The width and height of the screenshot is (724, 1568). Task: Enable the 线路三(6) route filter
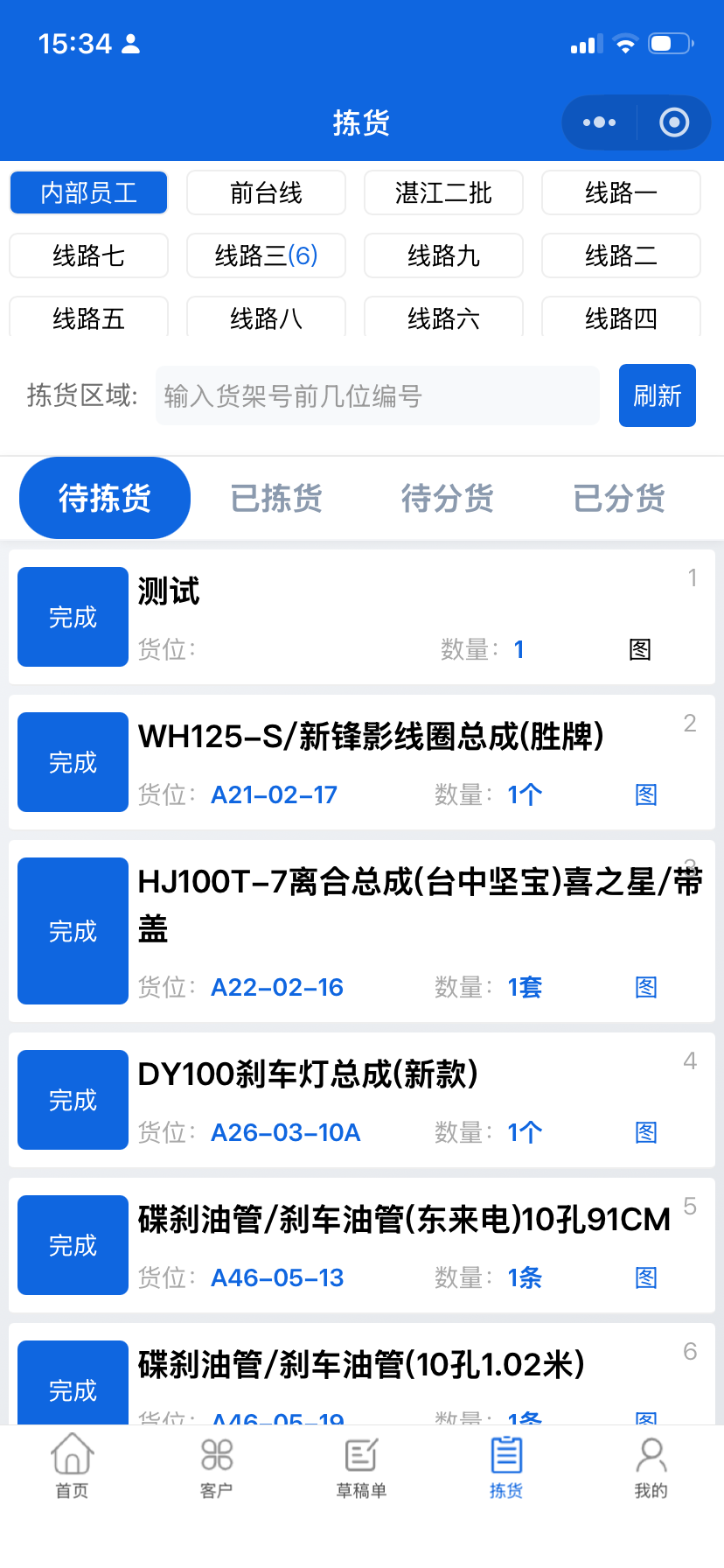pos(266,255)
